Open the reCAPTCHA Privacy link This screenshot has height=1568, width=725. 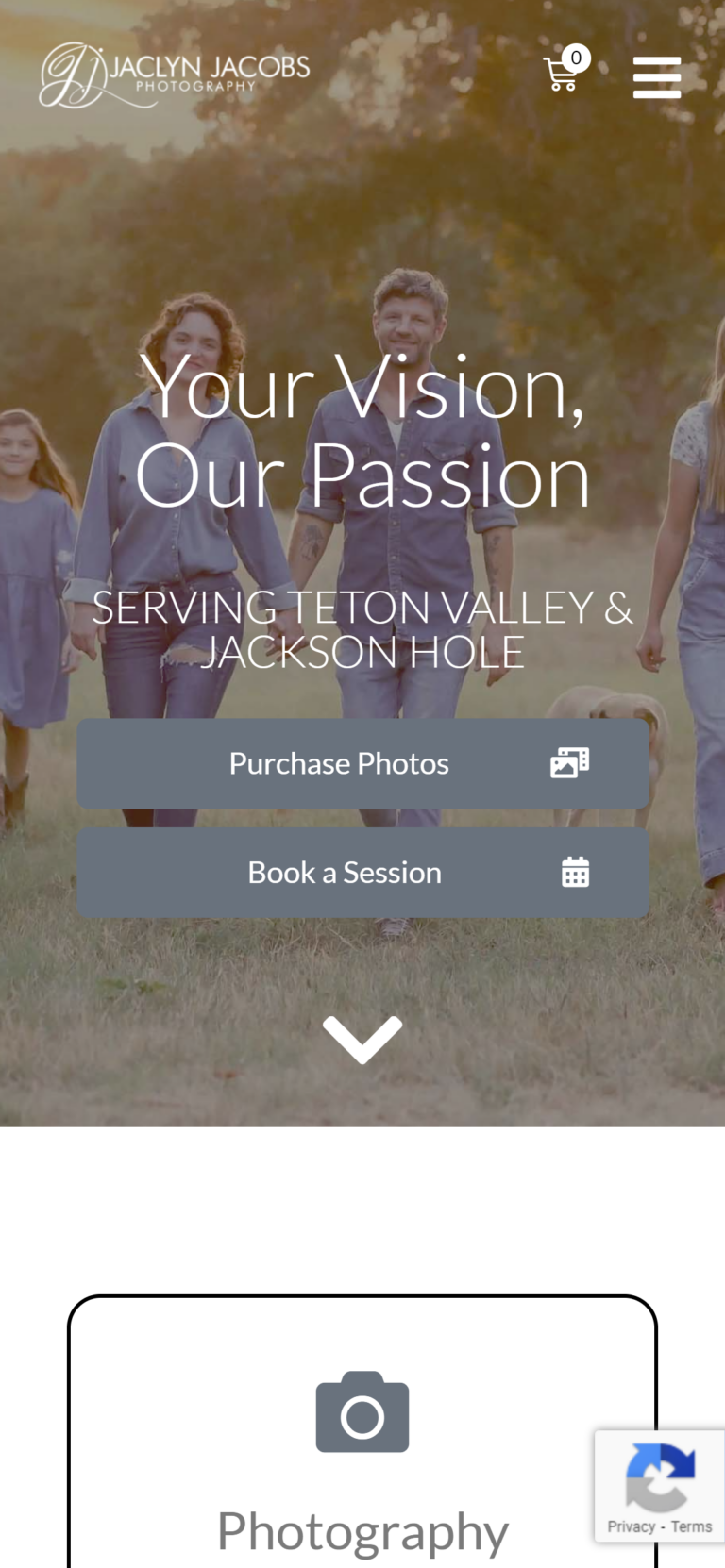tap(631, 1526)
